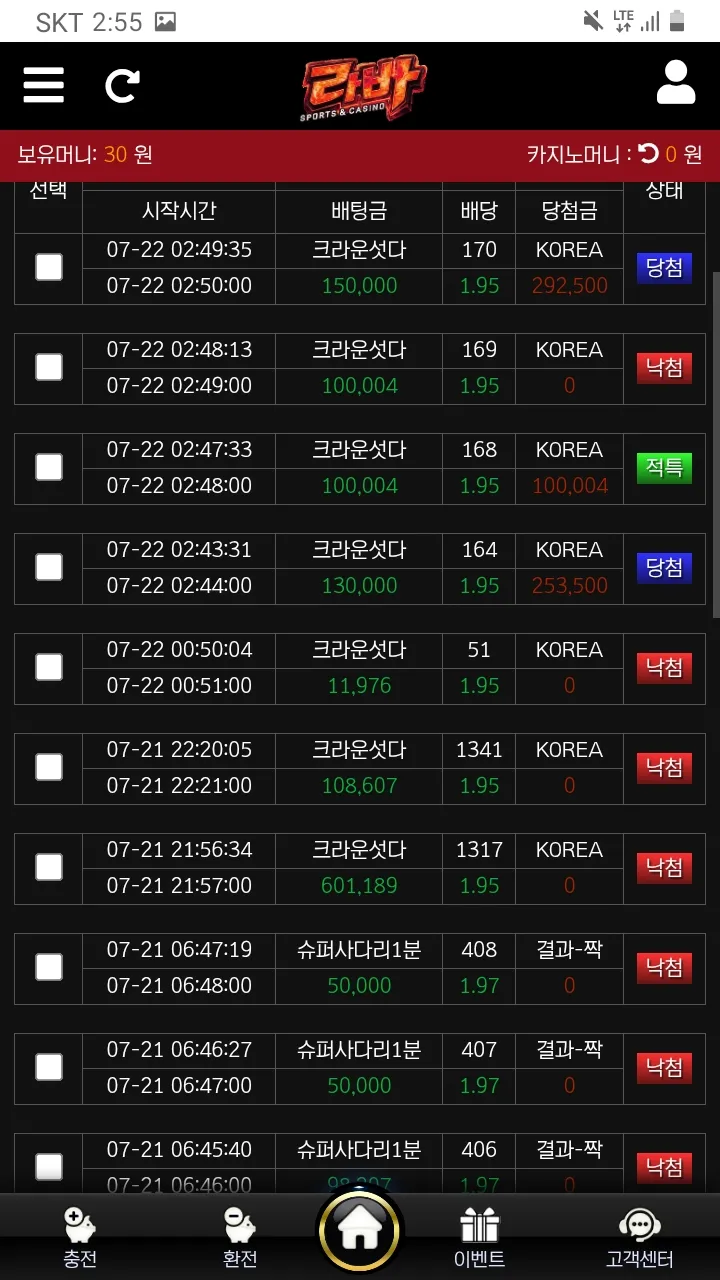The image size is (720, 1280).
Task: Refresh the page with the reload icon
Action: click(x=122, y=85)
